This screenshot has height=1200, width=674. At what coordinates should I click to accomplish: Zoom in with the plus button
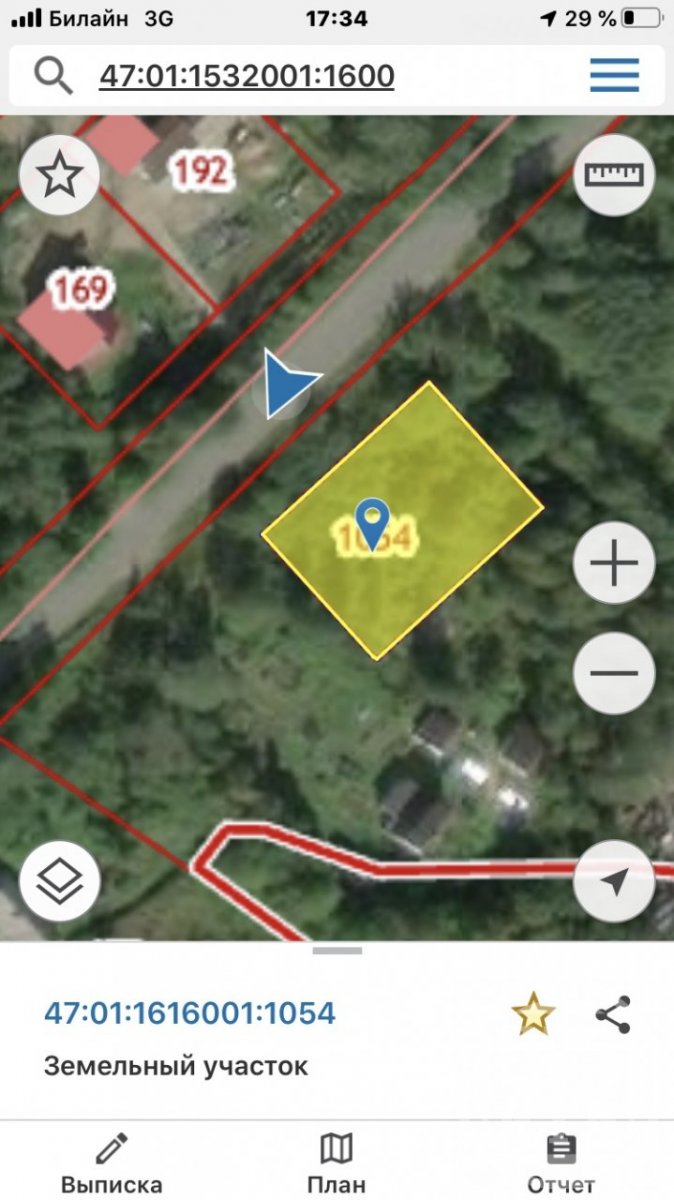point(614,565)
